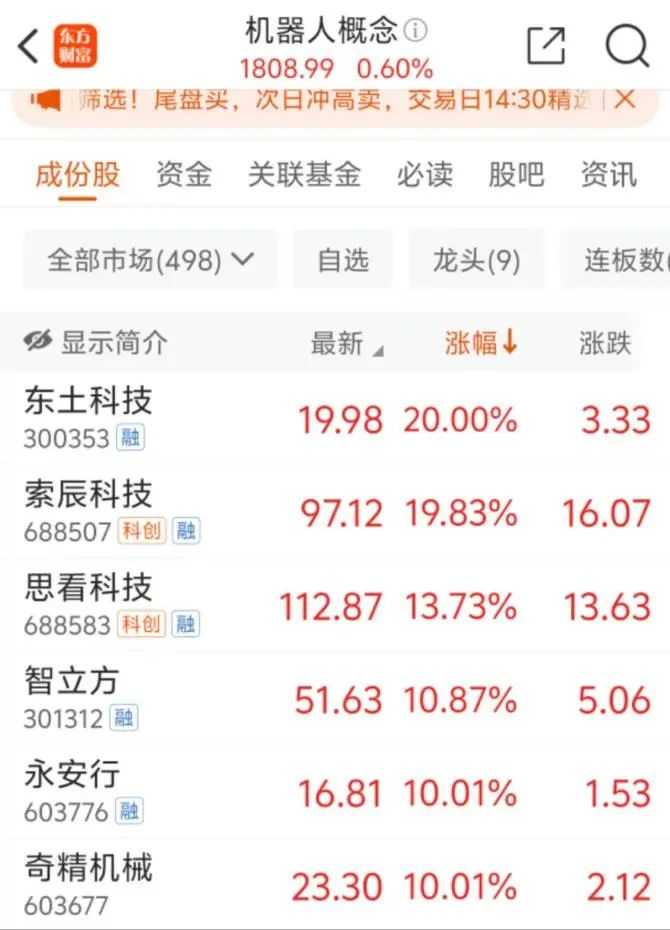Sort by the 涨幅 column
This screenshot has height=930, width=670.
point(481,343)
